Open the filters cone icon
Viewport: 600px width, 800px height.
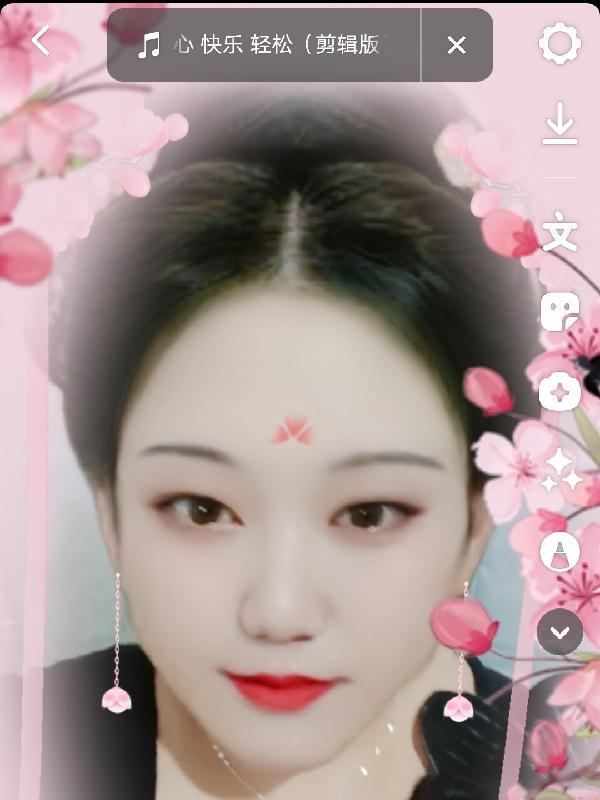560,551
